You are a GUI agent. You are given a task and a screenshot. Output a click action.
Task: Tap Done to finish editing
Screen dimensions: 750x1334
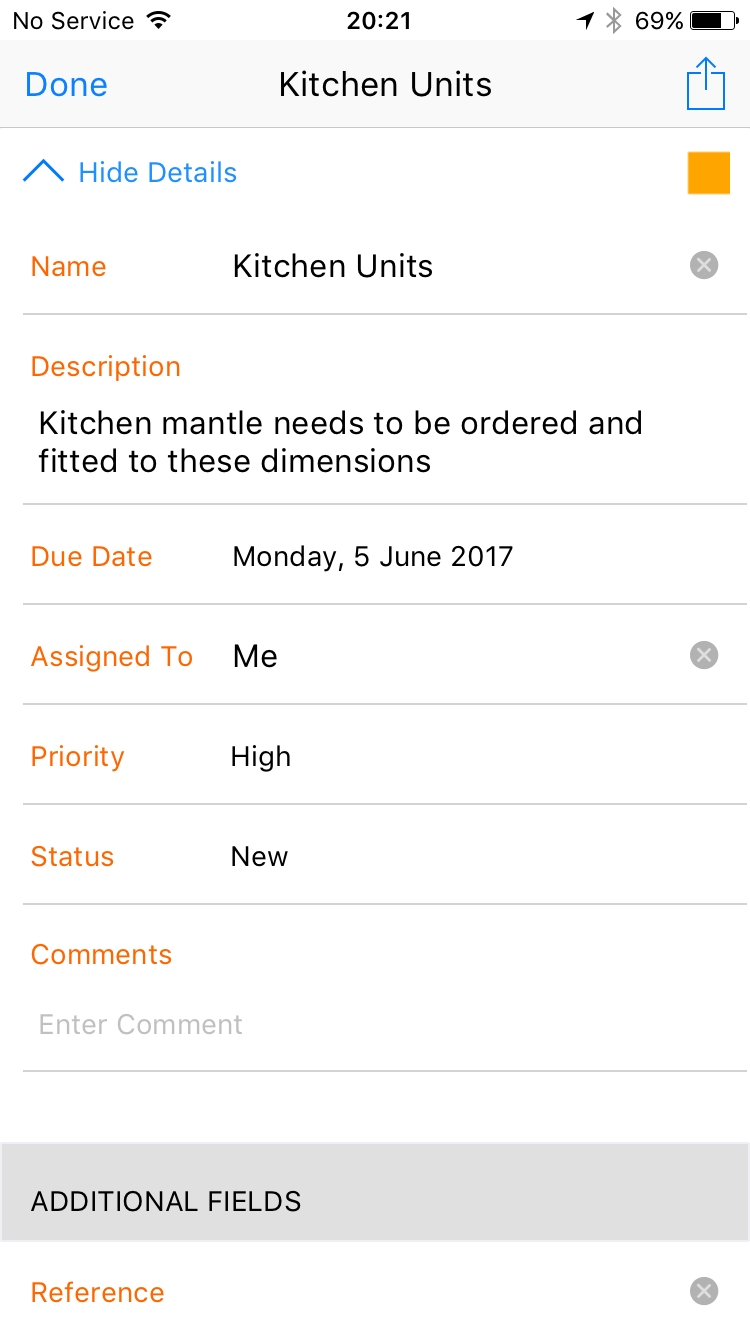click(66, 85)
